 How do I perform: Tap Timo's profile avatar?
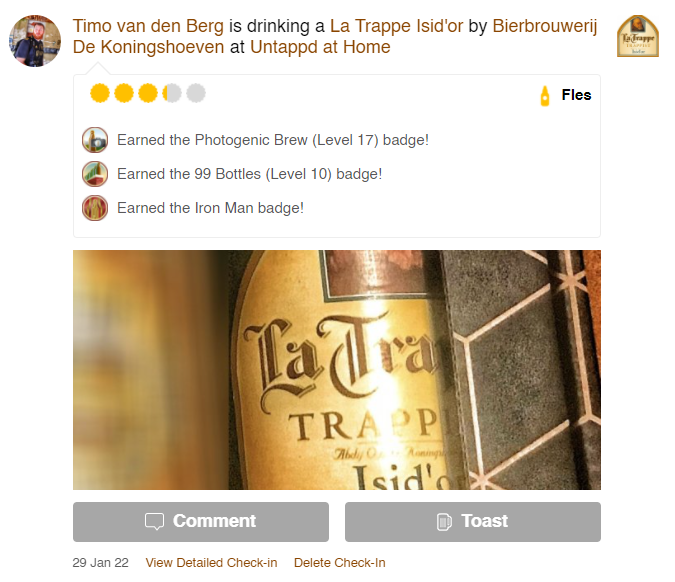pos(34,41)
